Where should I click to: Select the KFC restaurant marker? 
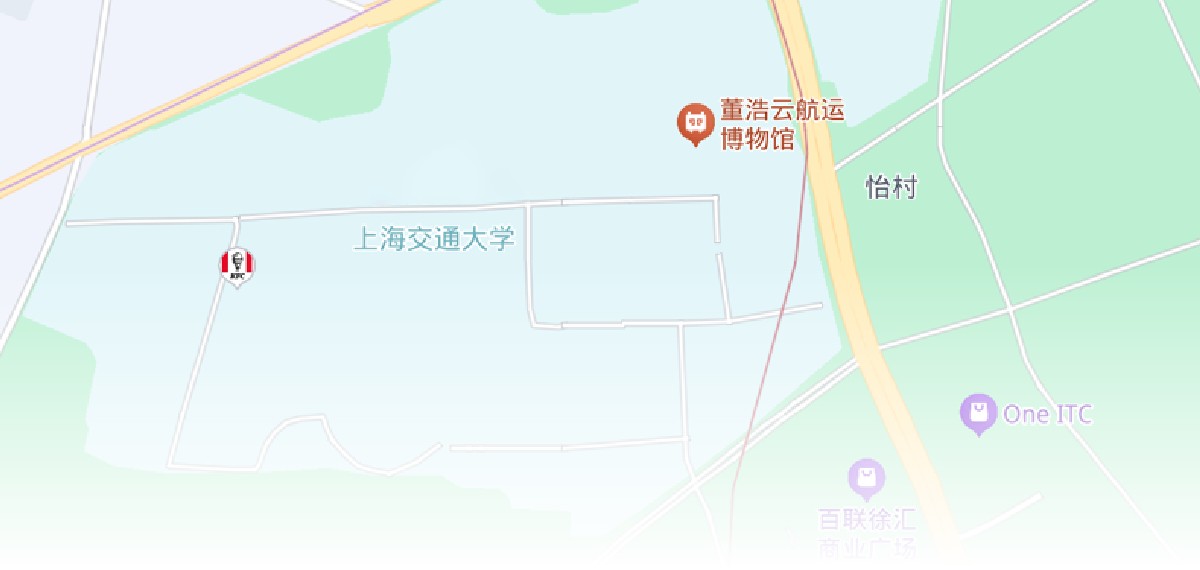click(237, 266)
